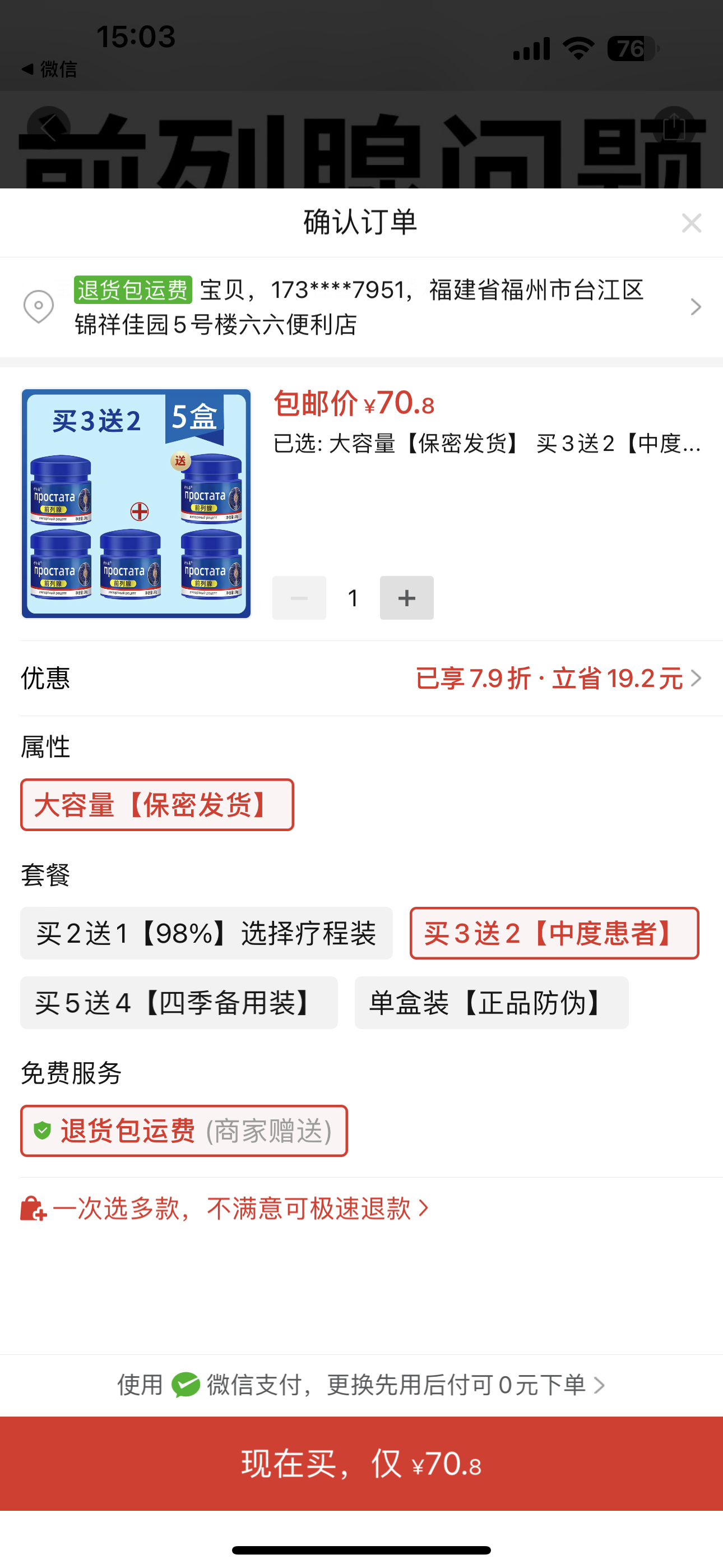723x1568 pixels.
Task: Increase the quantity with the plus button
Action: 406,598
